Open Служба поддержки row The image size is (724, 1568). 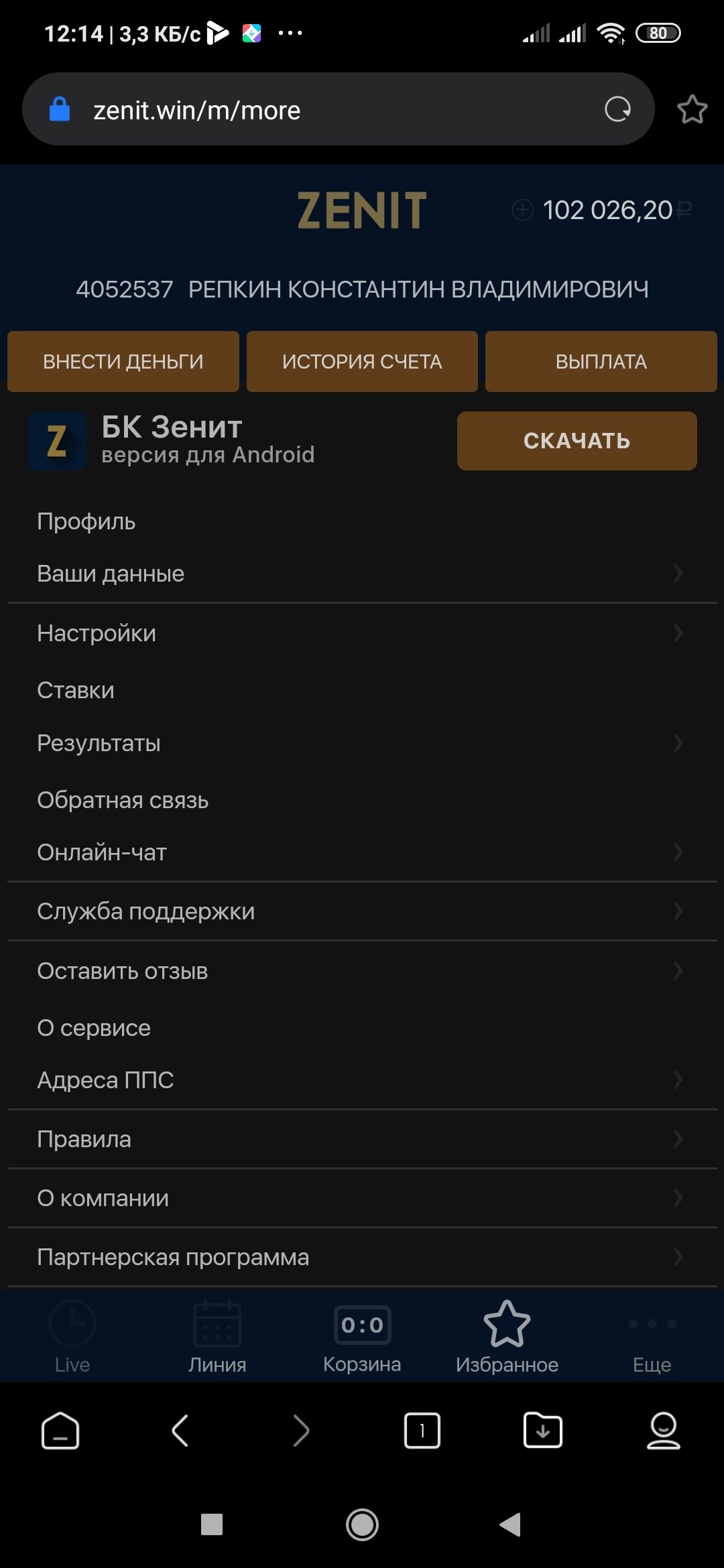(362, 911)
